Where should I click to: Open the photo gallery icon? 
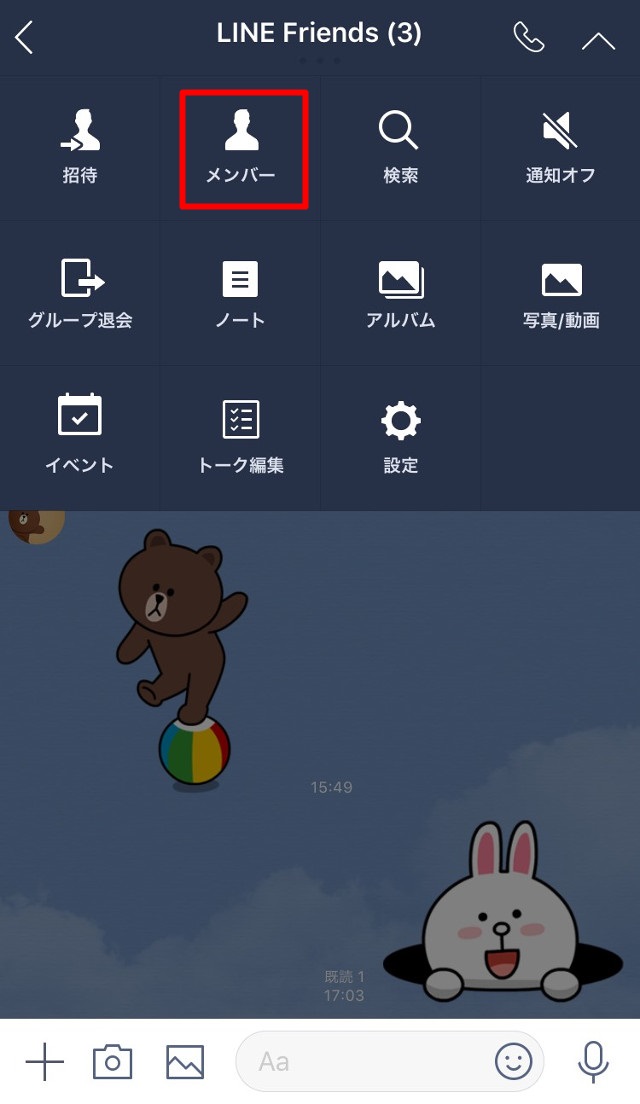tap(185, 1061)
